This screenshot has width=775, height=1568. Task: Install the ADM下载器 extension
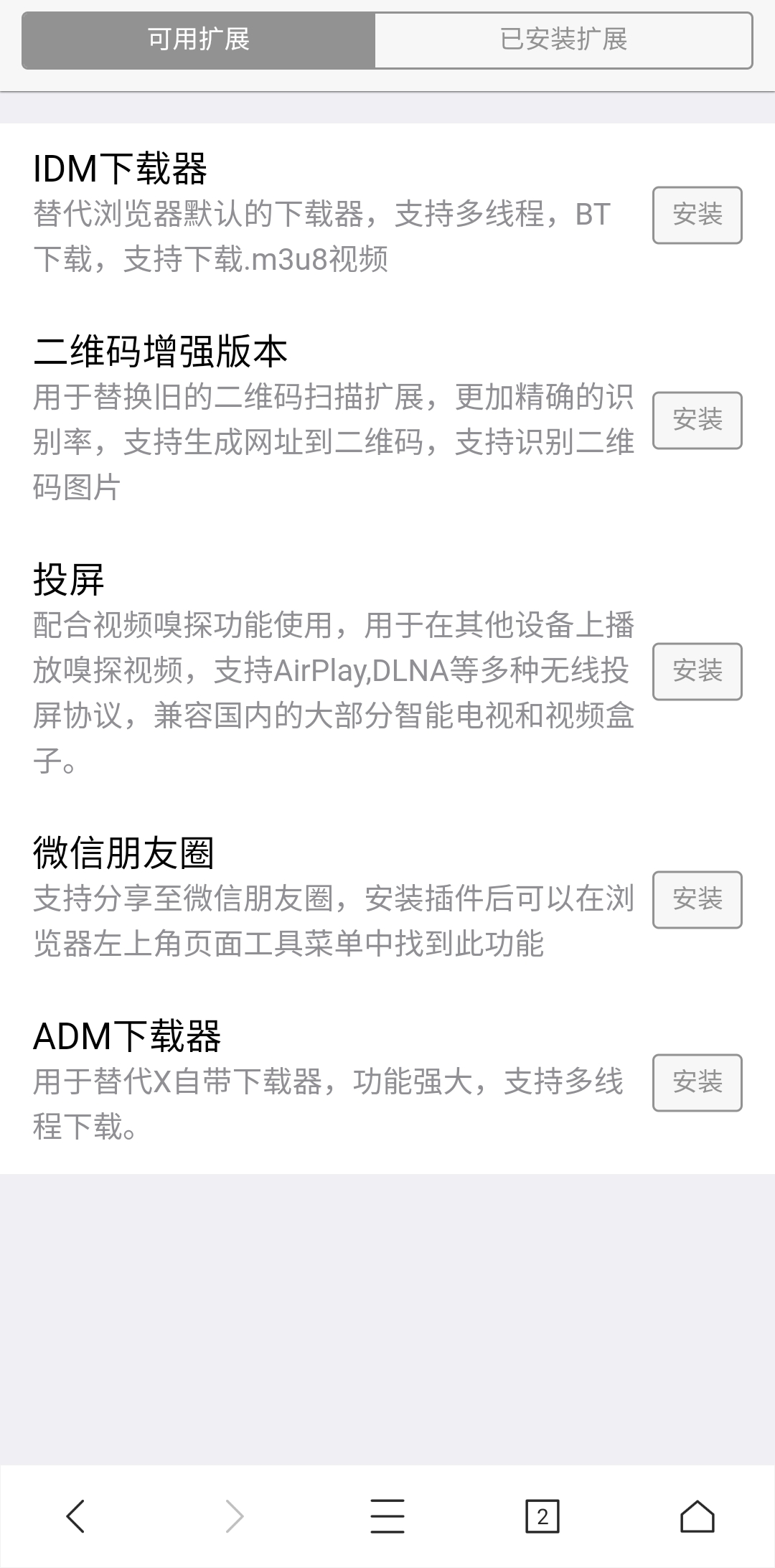click(696, 1083)
